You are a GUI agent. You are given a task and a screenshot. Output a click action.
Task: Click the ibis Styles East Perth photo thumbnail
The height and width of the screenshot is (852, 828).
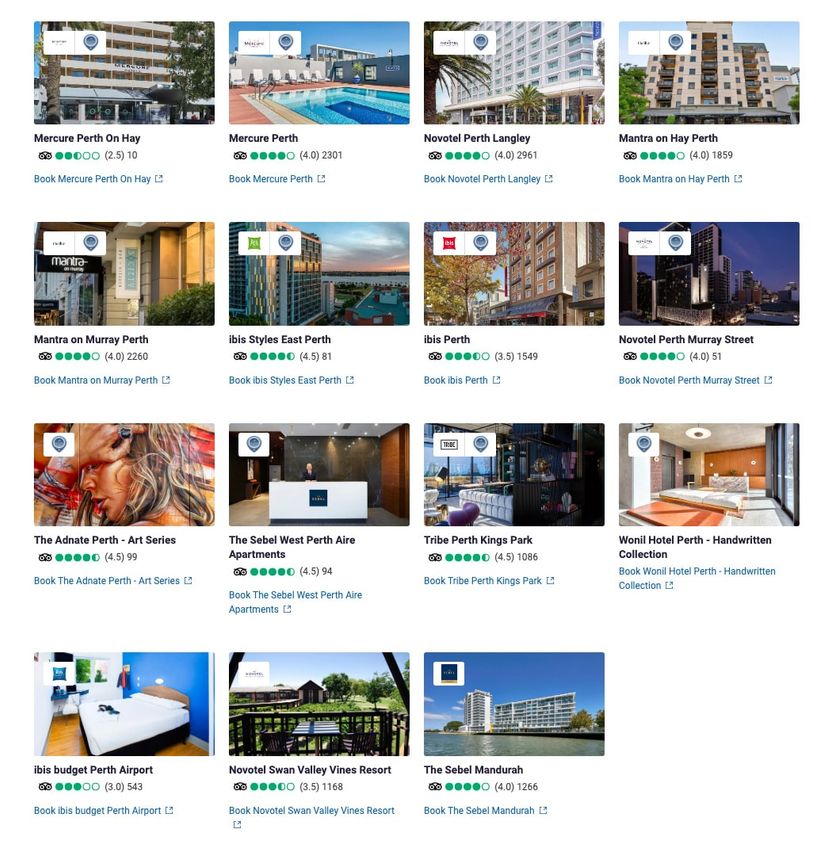tap(318, 272)
